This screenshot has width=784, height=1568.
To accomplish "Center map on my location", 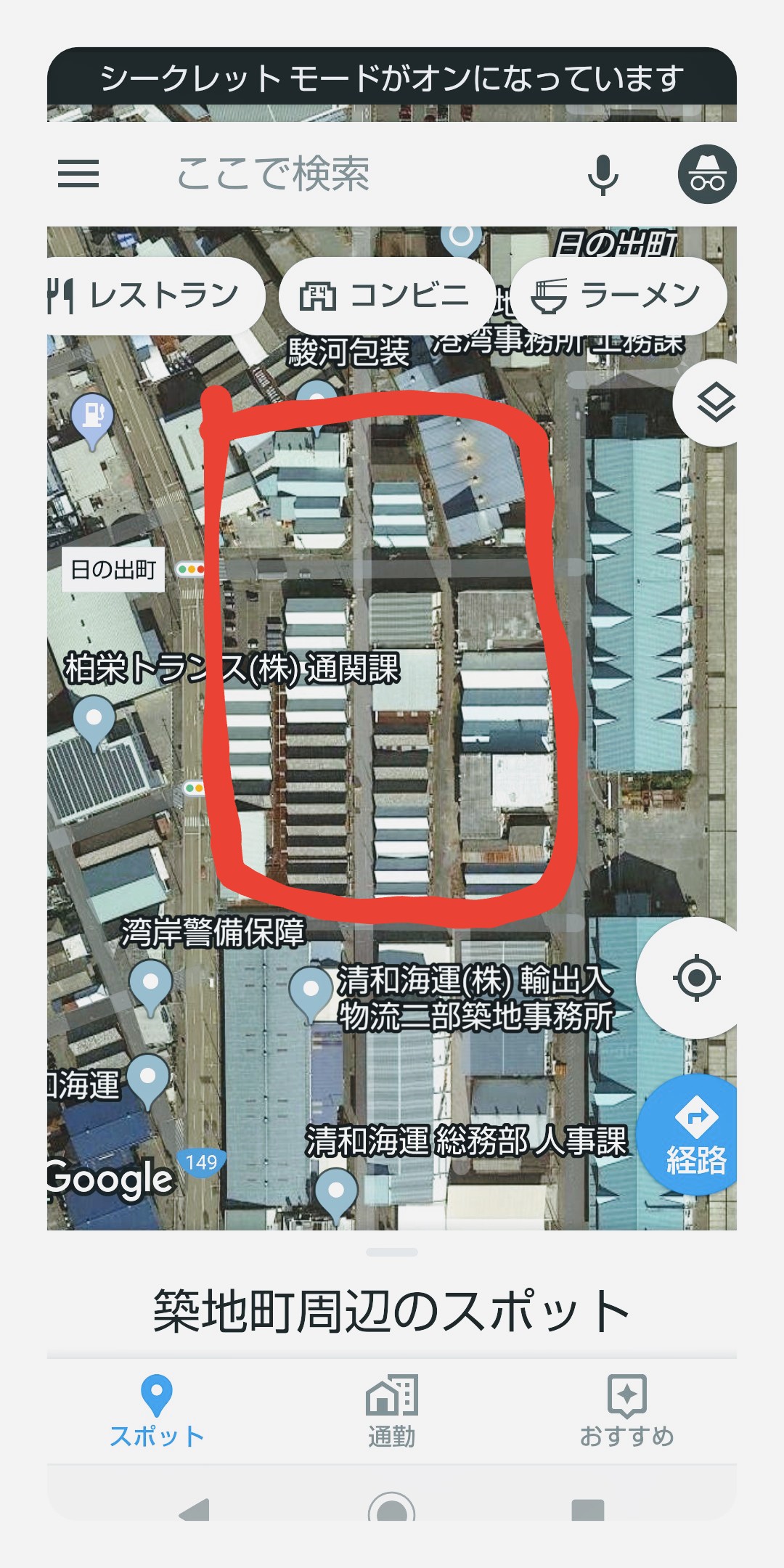I will coord(696,978).
